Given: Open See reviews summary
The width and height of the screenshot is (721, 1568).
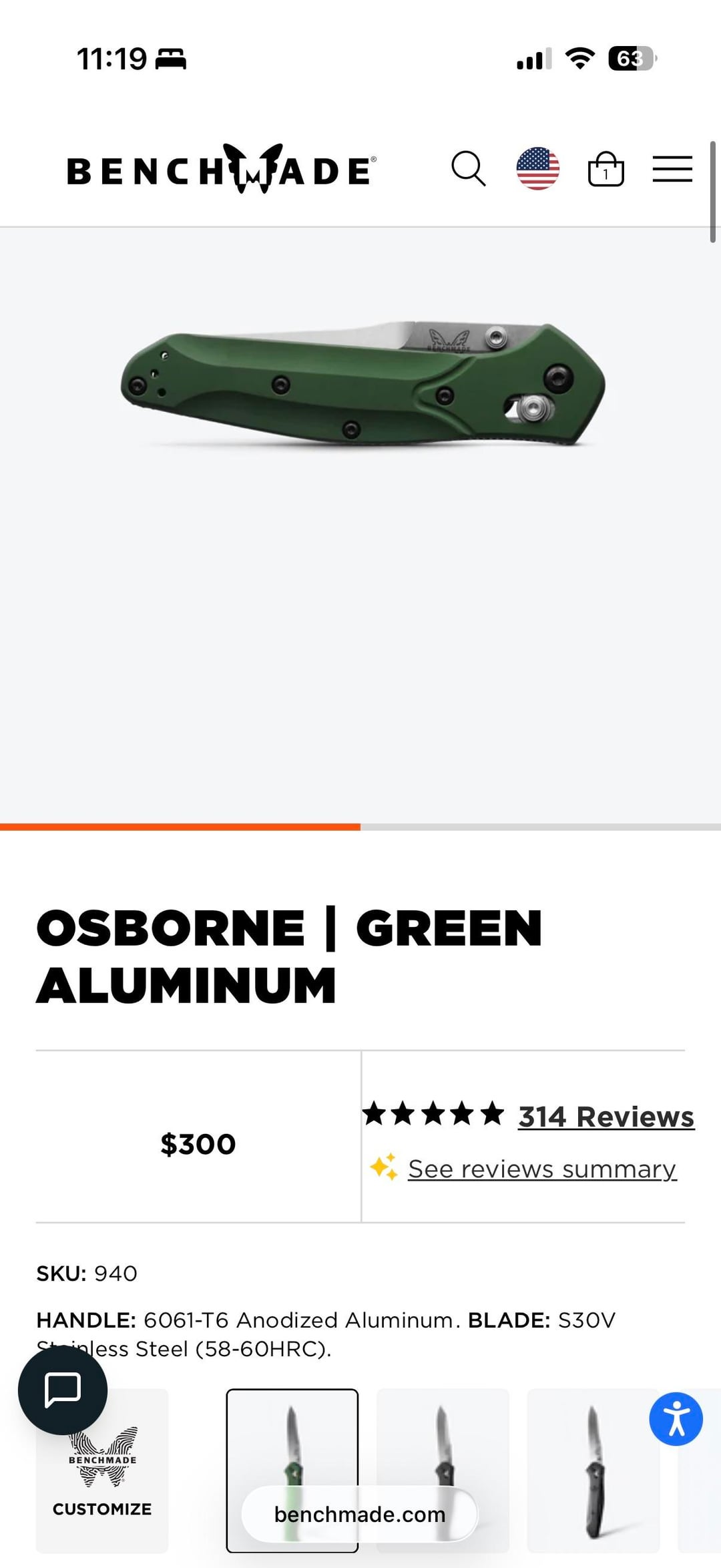Looking at the screenshot, I should (x=542, y=1169).
